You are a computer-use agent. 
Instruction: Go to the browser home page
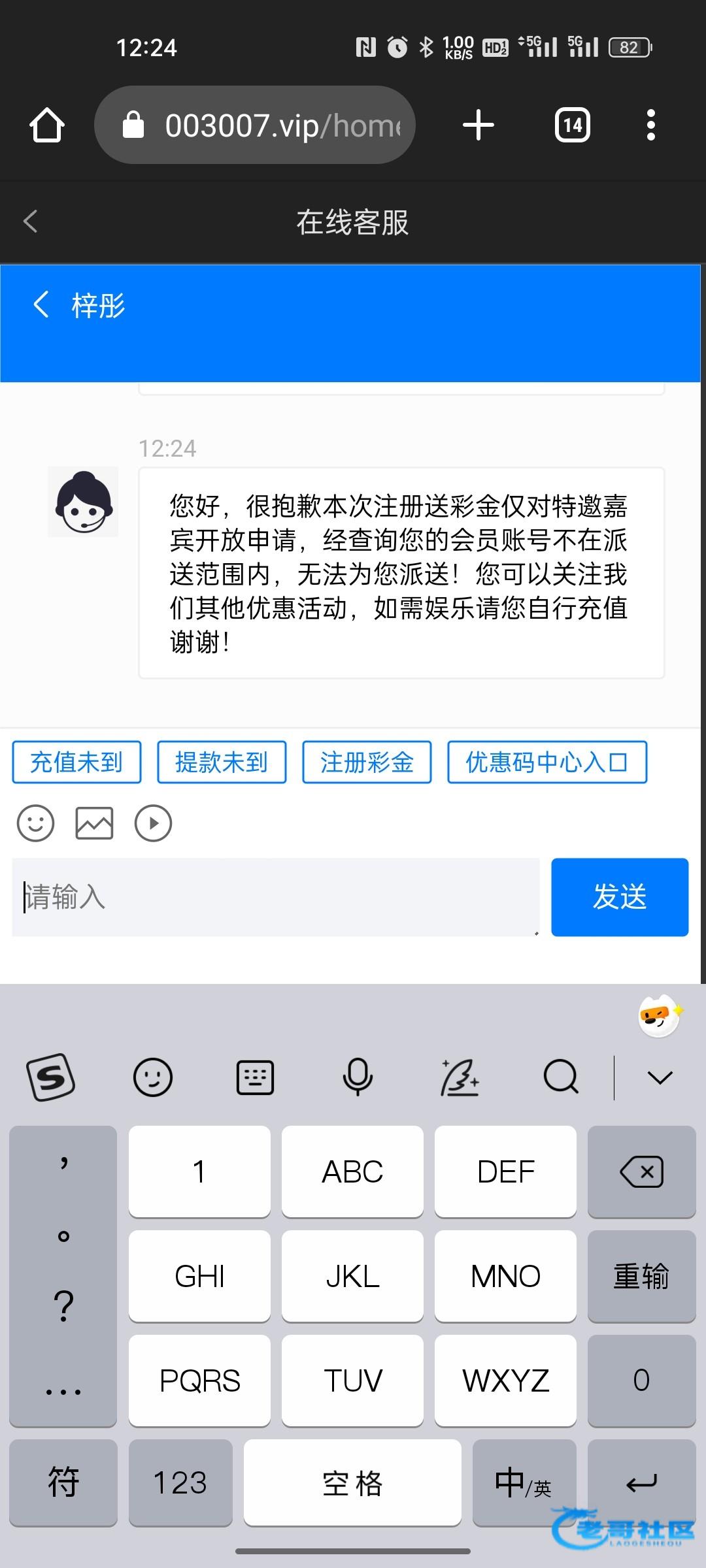click(47, 125)
